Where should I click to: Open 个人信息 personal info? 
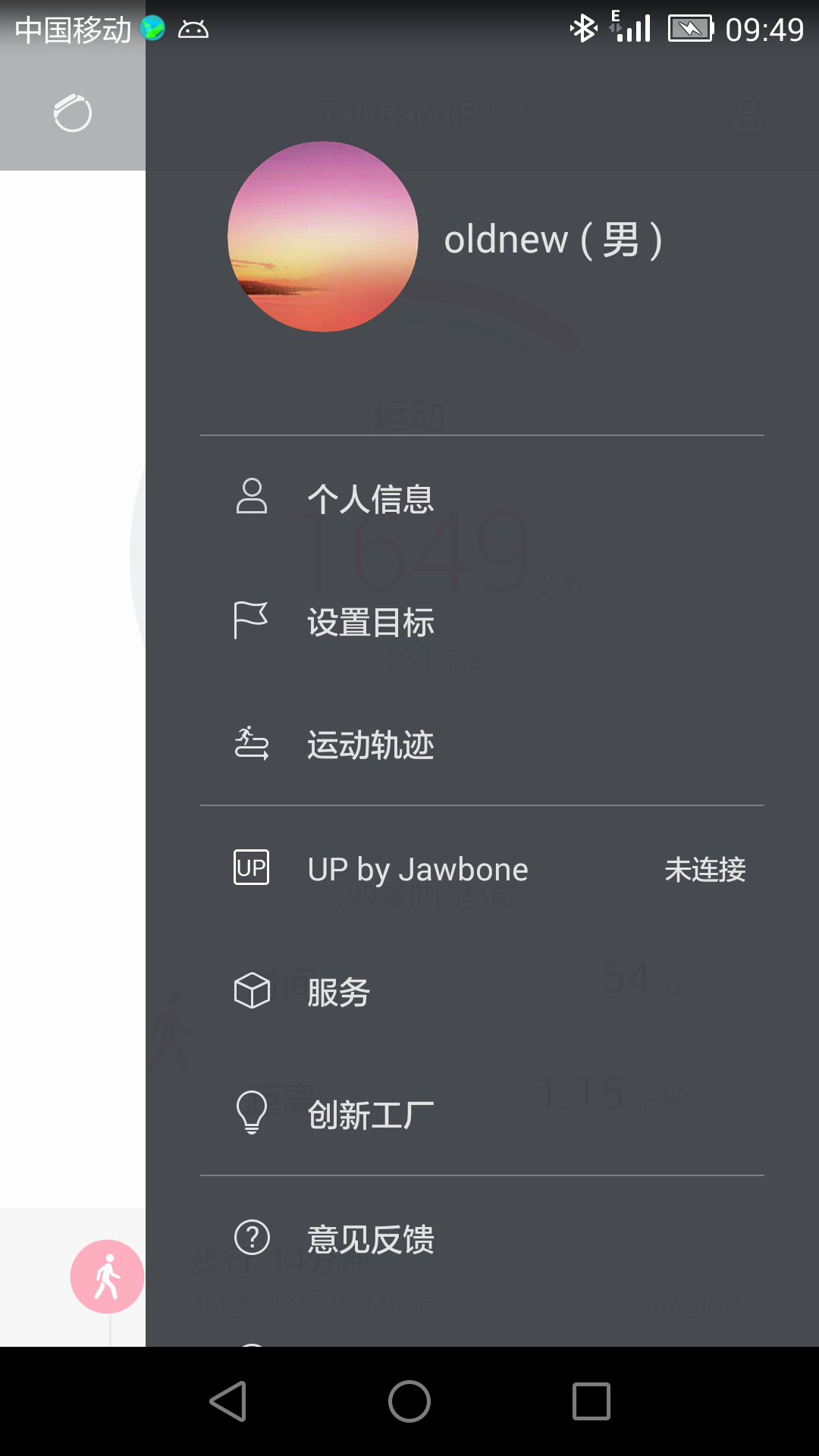pyautogui.click(x=482, y=498)
